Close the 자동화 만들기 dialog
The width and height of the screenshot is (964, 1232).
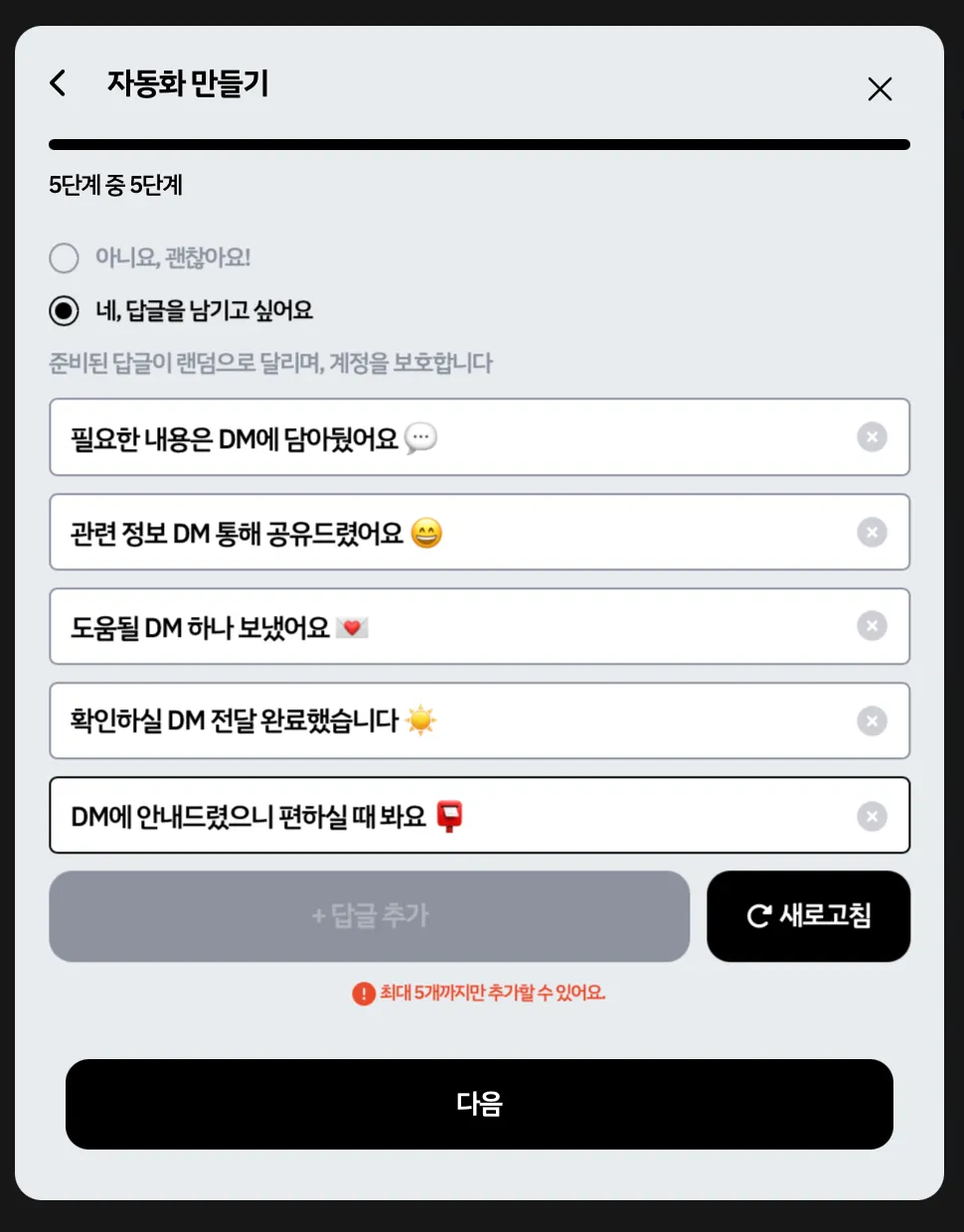(880, 89)
